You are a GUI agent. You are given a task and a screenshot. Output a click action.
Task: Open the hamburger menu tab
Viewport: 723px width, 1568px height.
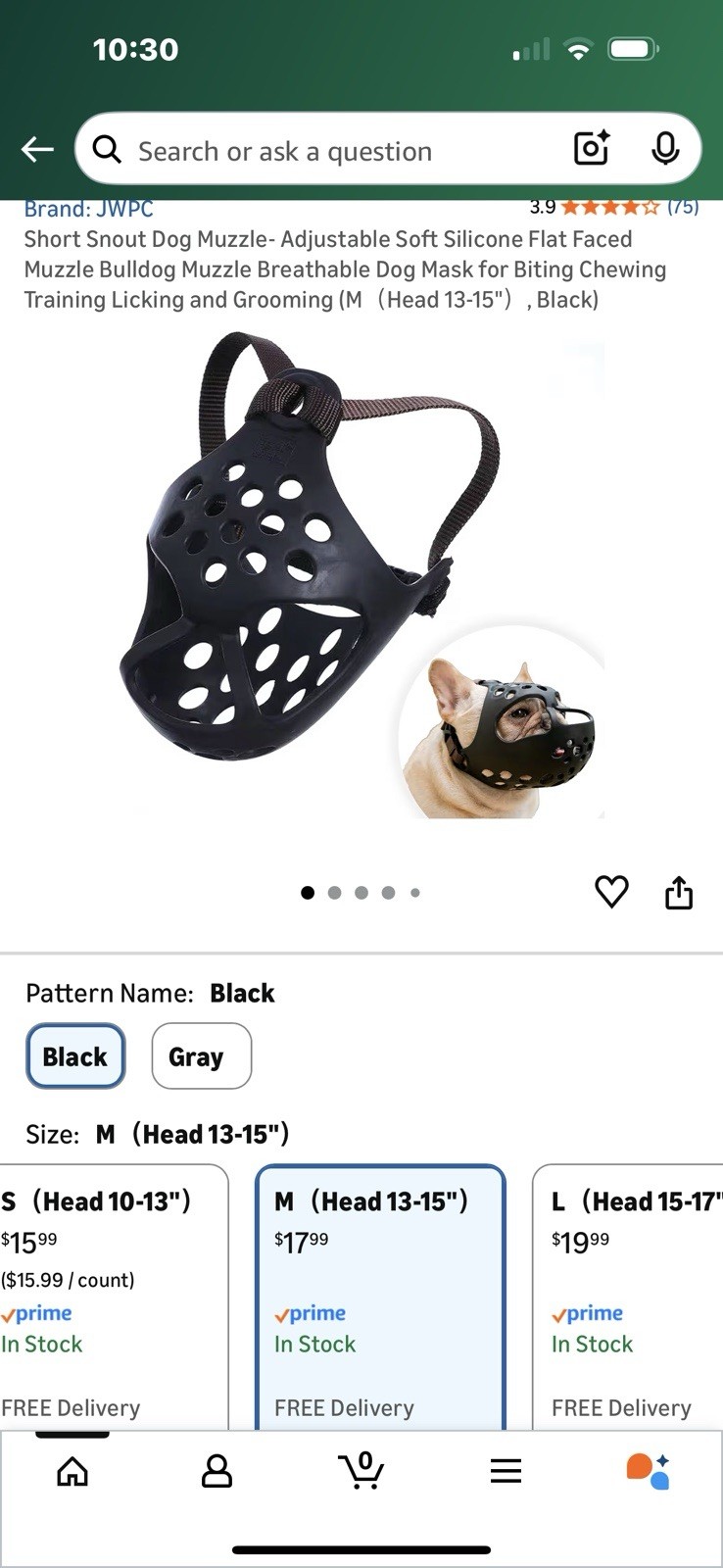506,1470
